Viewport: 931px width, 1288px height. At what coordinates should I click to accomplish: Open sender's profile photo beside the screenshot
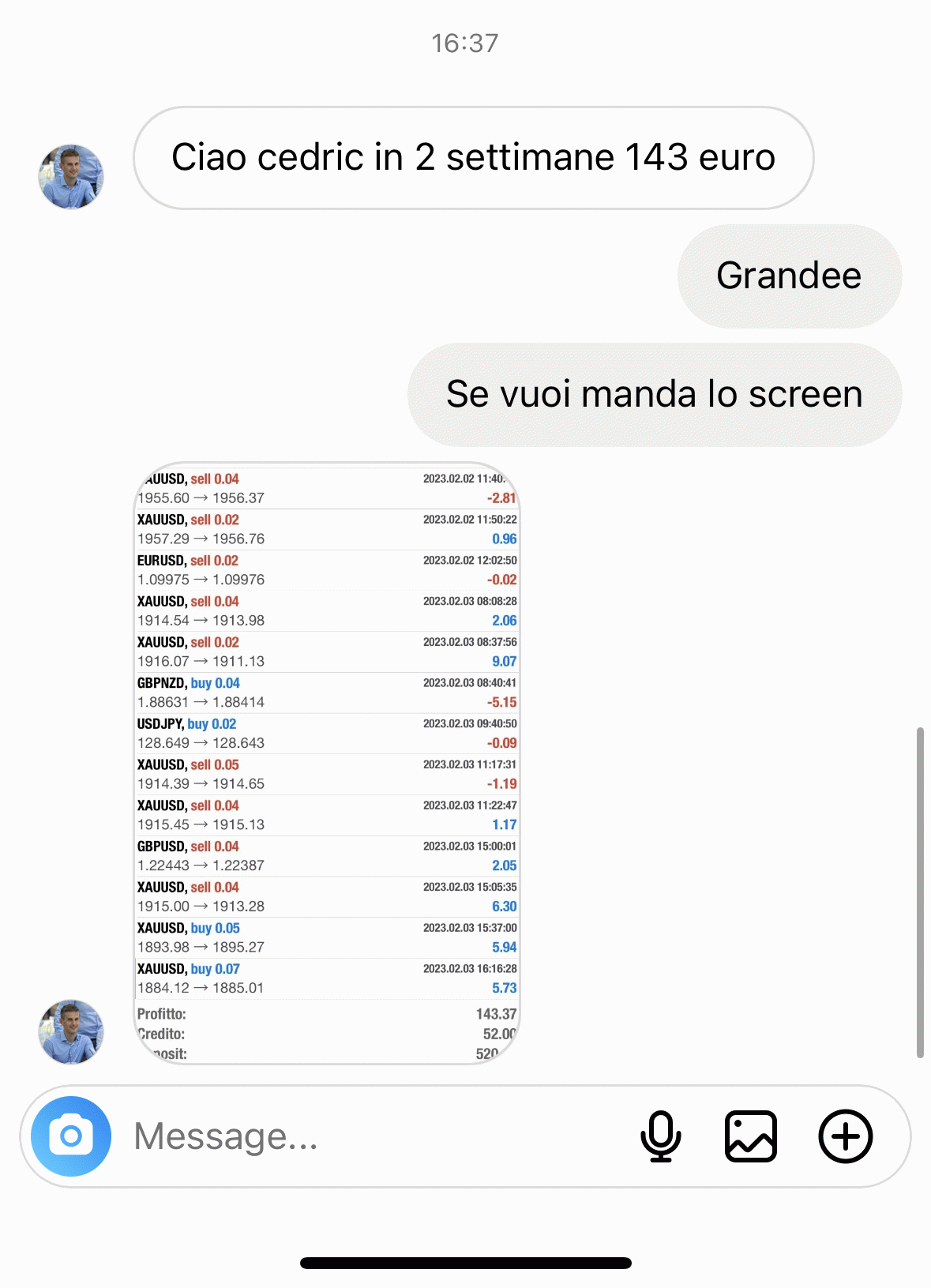(71, 1031)
